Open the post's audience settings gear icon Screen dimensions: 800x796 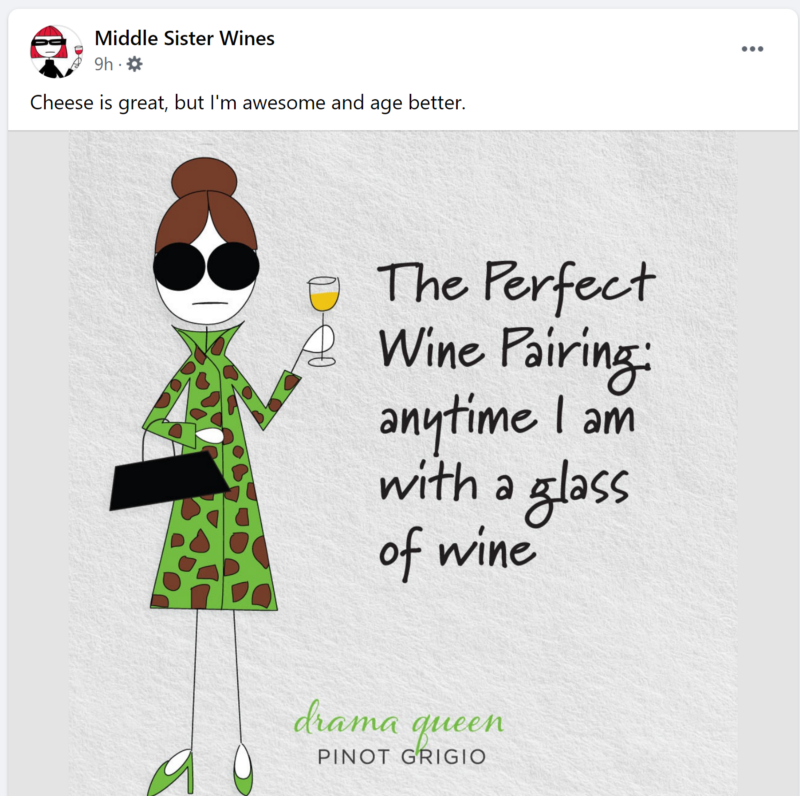[134, 64]
